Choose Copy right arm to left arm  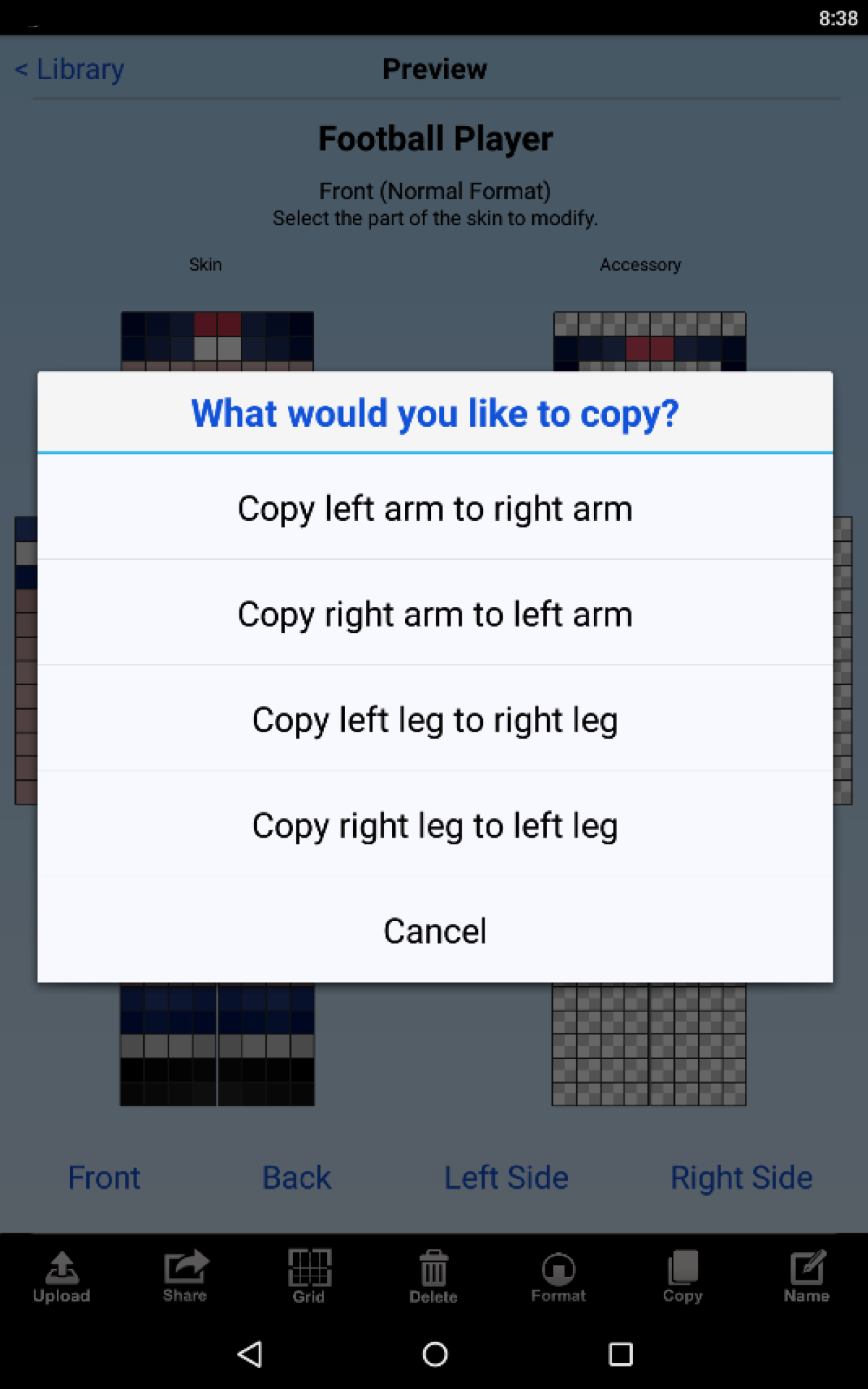point(435,613)
